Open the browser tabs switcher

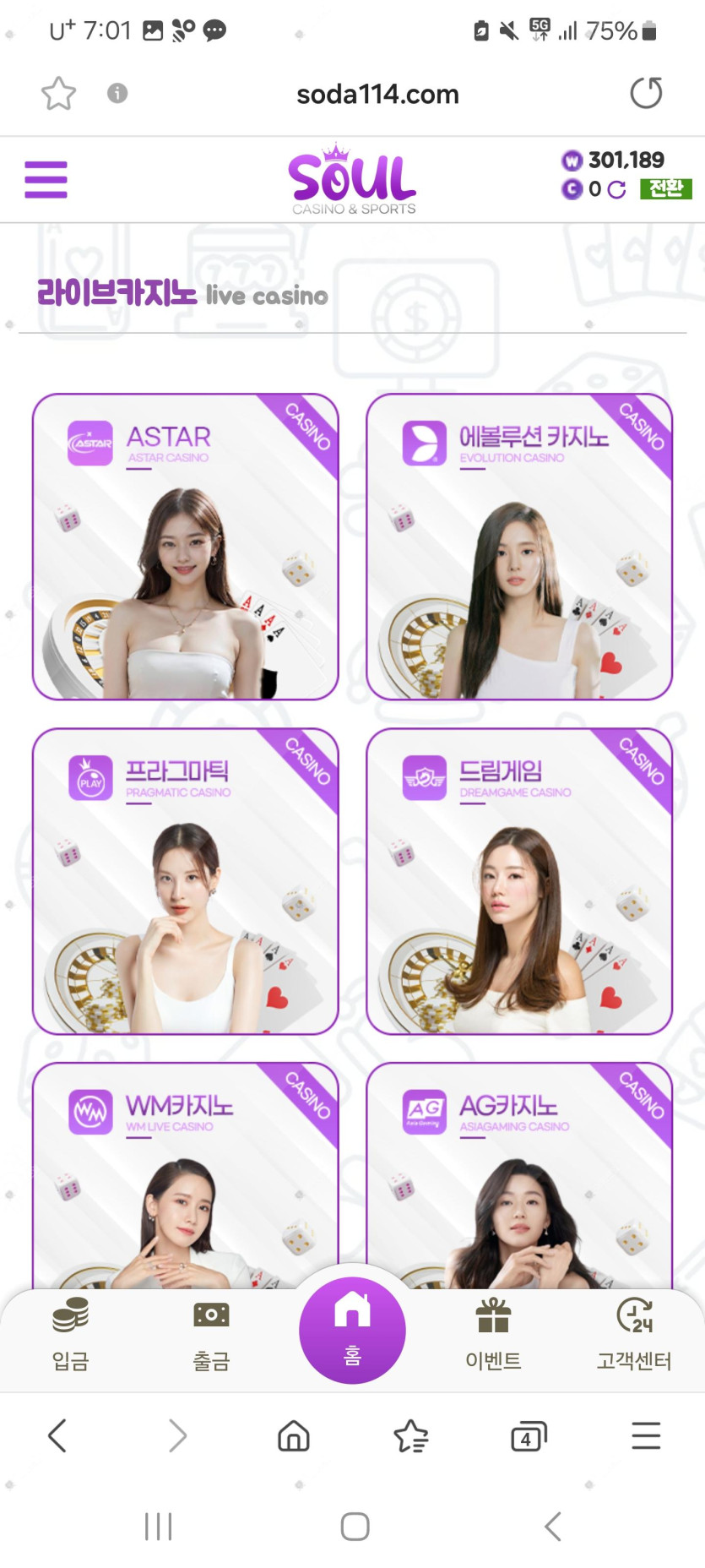point(529,1435)
